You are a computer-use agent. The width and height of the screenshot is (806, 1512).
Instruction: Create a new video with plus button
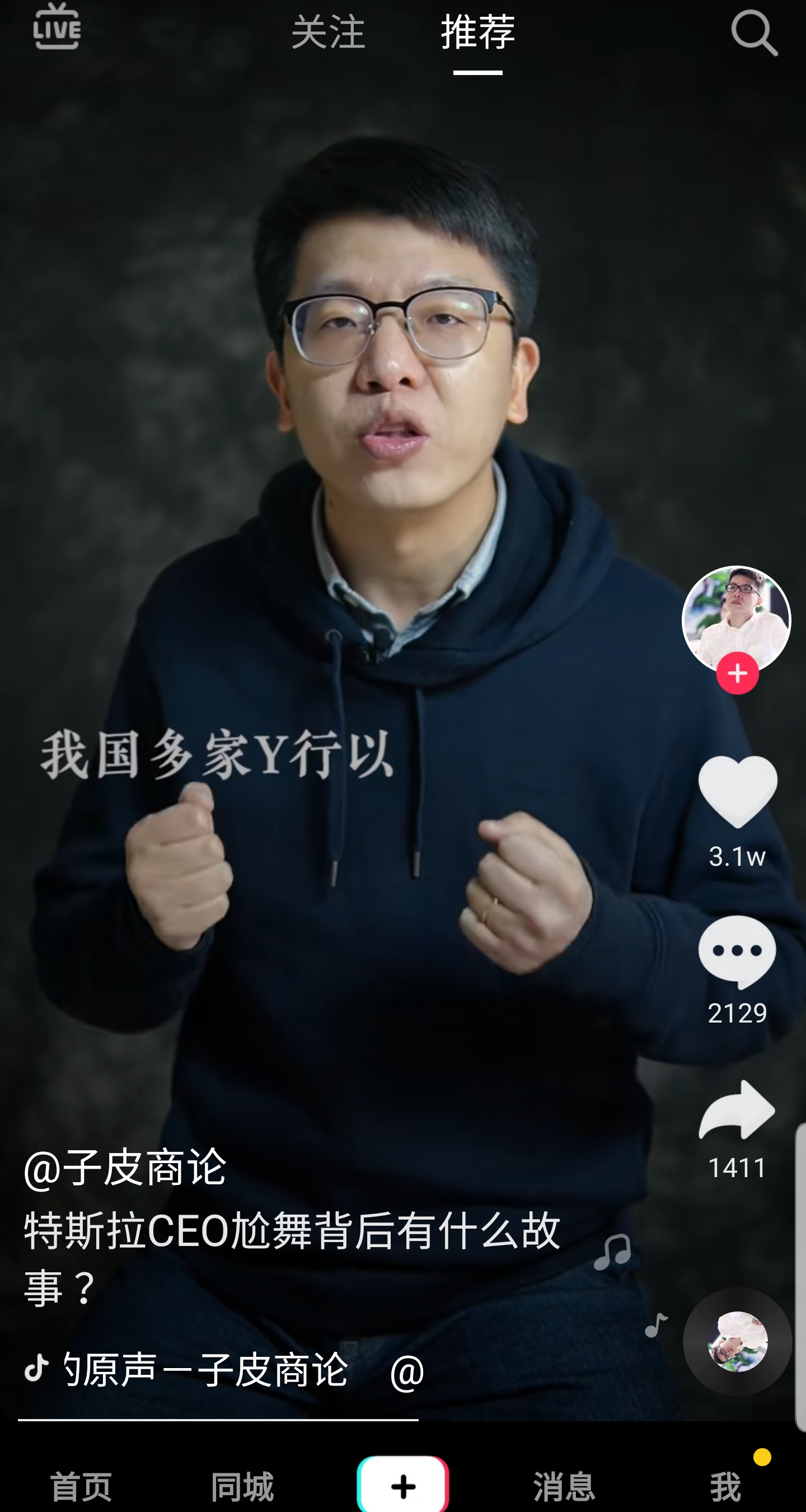click(x=403, y=1485)
